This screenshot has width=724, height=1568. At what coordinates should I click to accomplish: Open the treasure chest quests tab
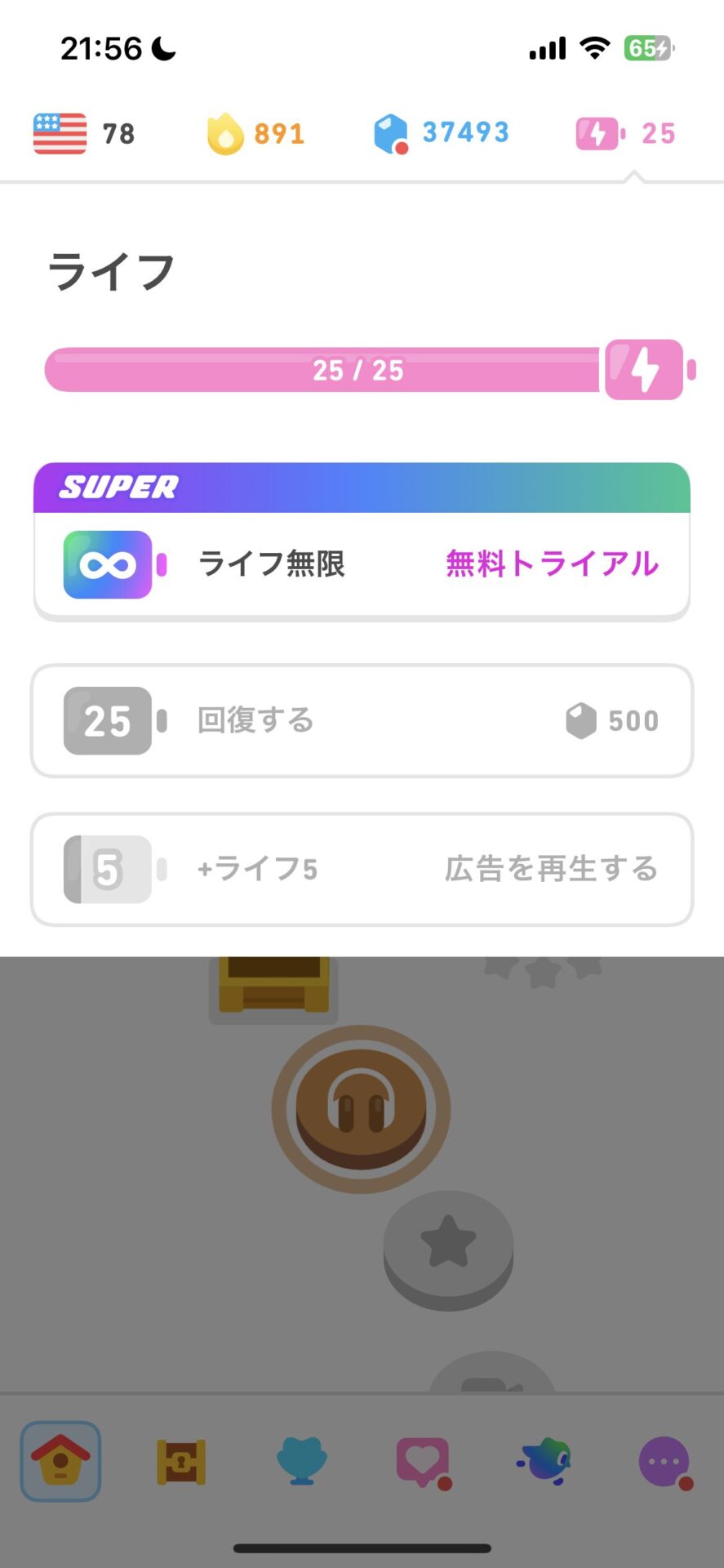pyautogui.click(x=181, y=1461)
